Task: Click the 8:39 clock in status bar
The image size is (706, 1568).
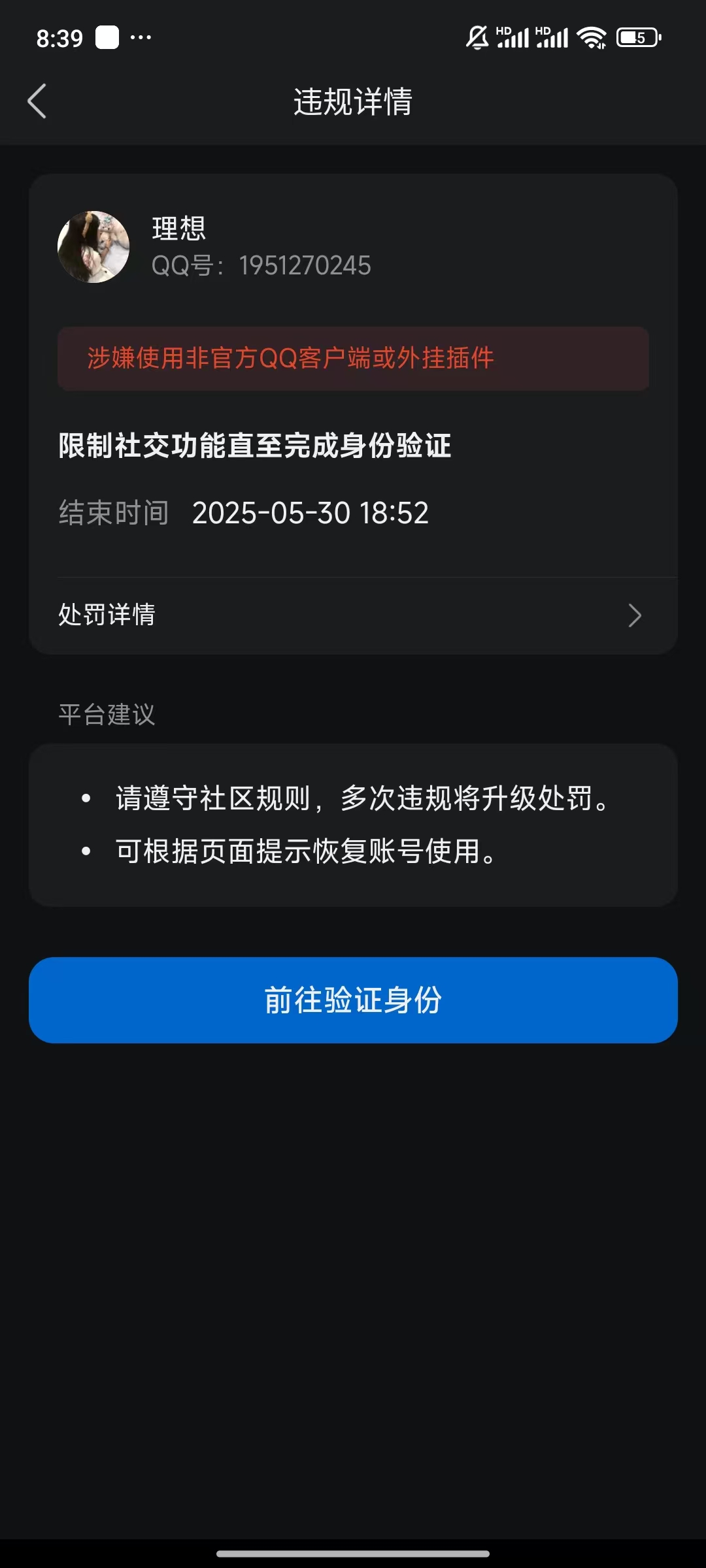Action: click(59, 39)
